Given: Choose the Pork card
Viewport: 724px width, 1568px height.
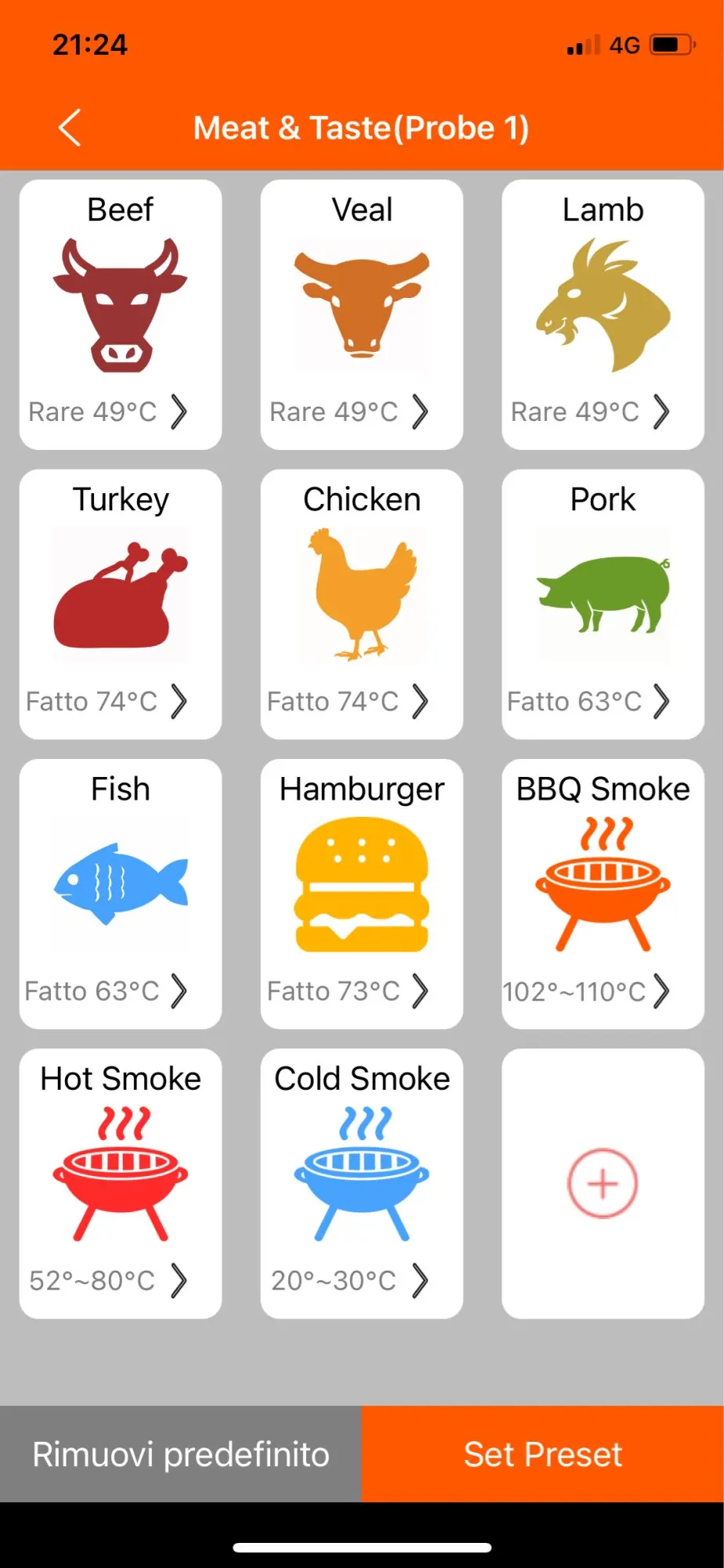Looking at the screenshot, I should tap(603, 604).
